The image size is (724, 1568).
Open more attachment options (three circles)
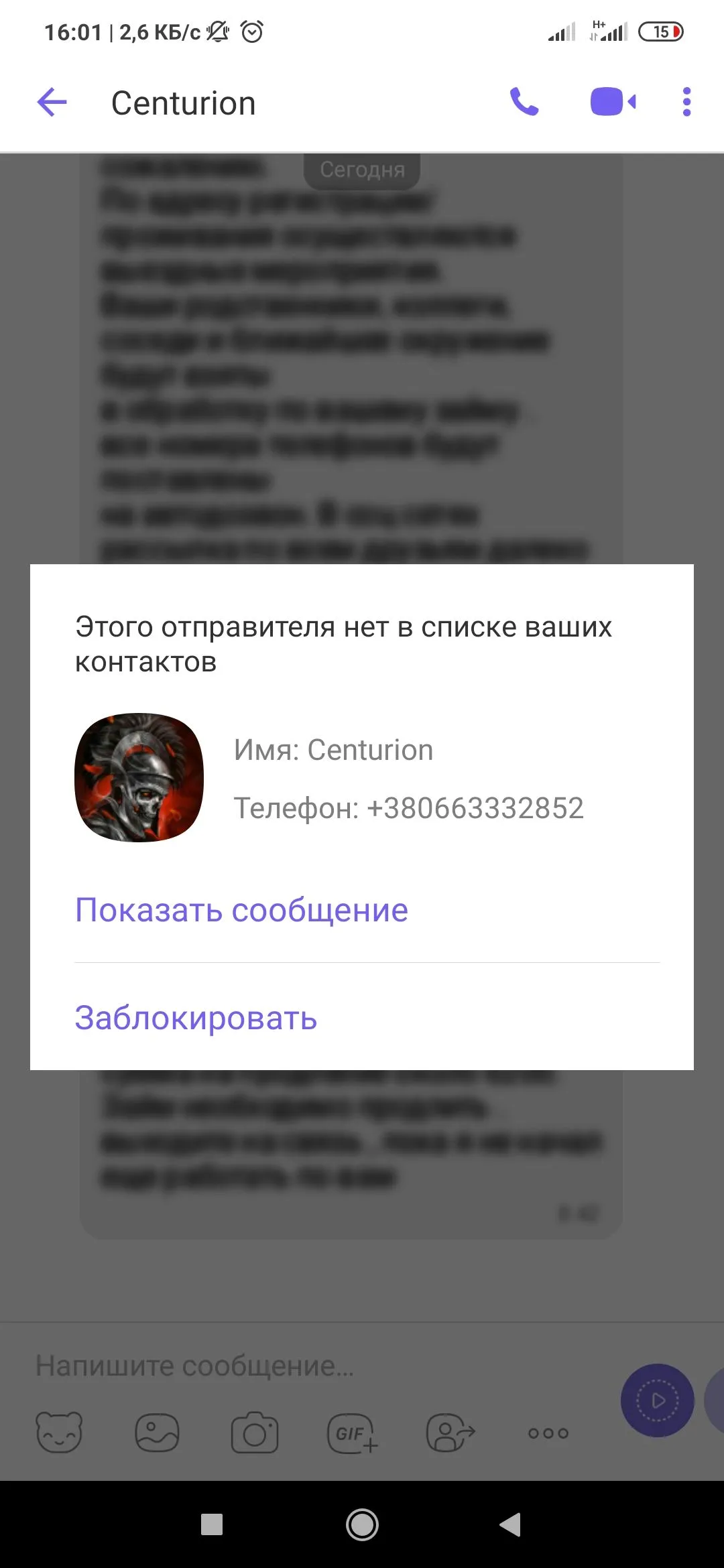[548, 1433]
